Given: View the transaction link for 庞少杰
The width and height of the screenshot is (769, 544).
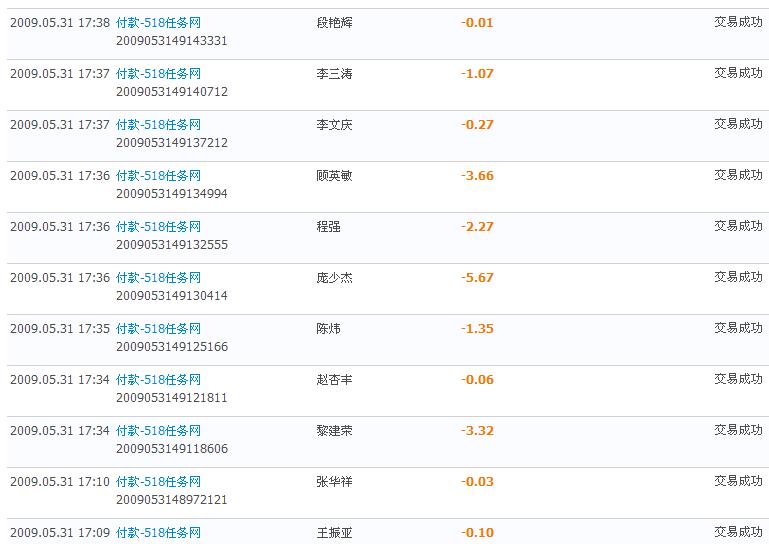Looking at the screenshot, I should click(158, 277).
